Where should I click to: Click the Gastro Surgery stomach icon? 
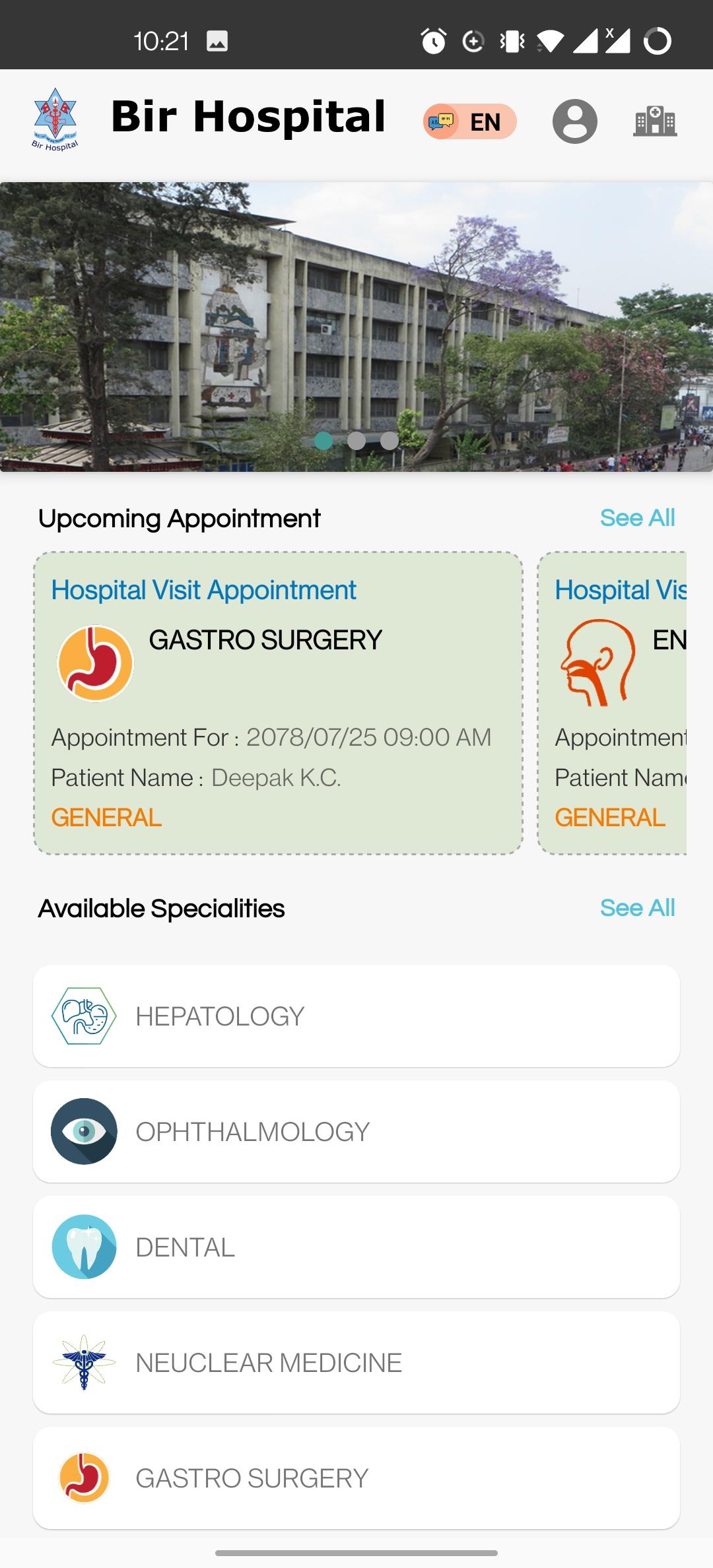click(x=83, y=1477)
